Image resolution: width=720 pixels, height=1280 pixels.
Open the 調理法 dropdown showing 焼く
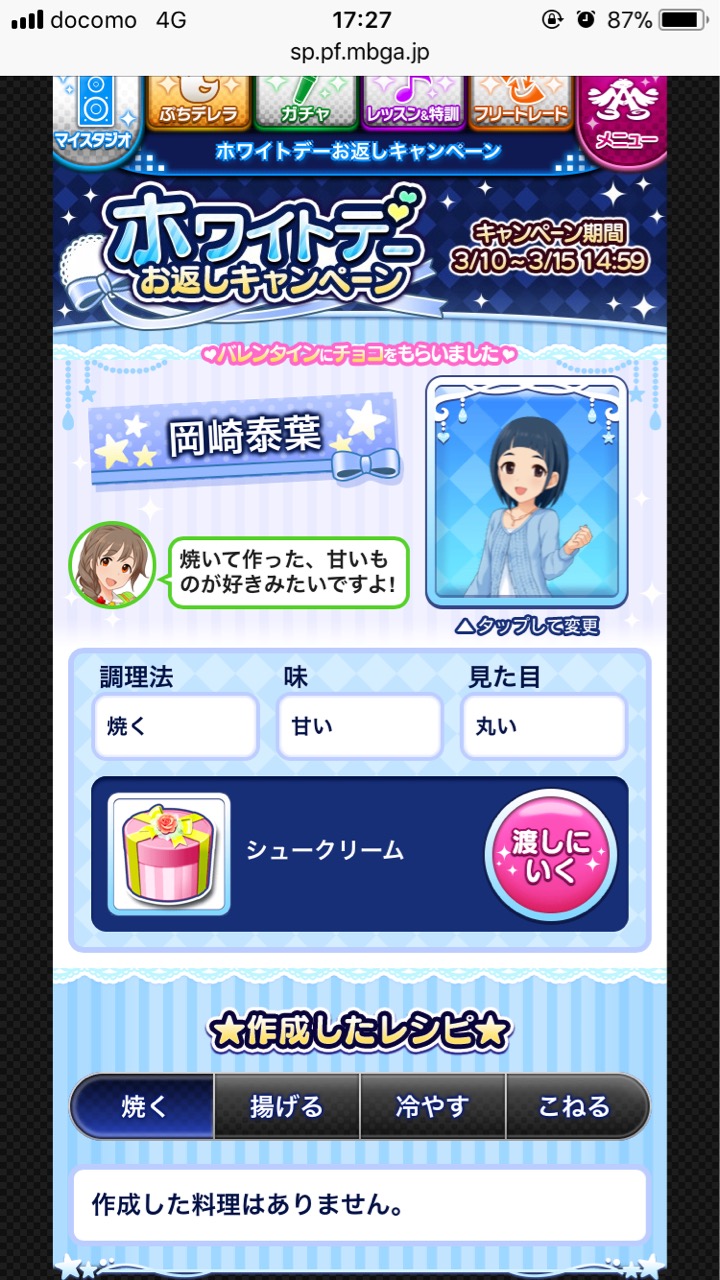tap(175, 727)
